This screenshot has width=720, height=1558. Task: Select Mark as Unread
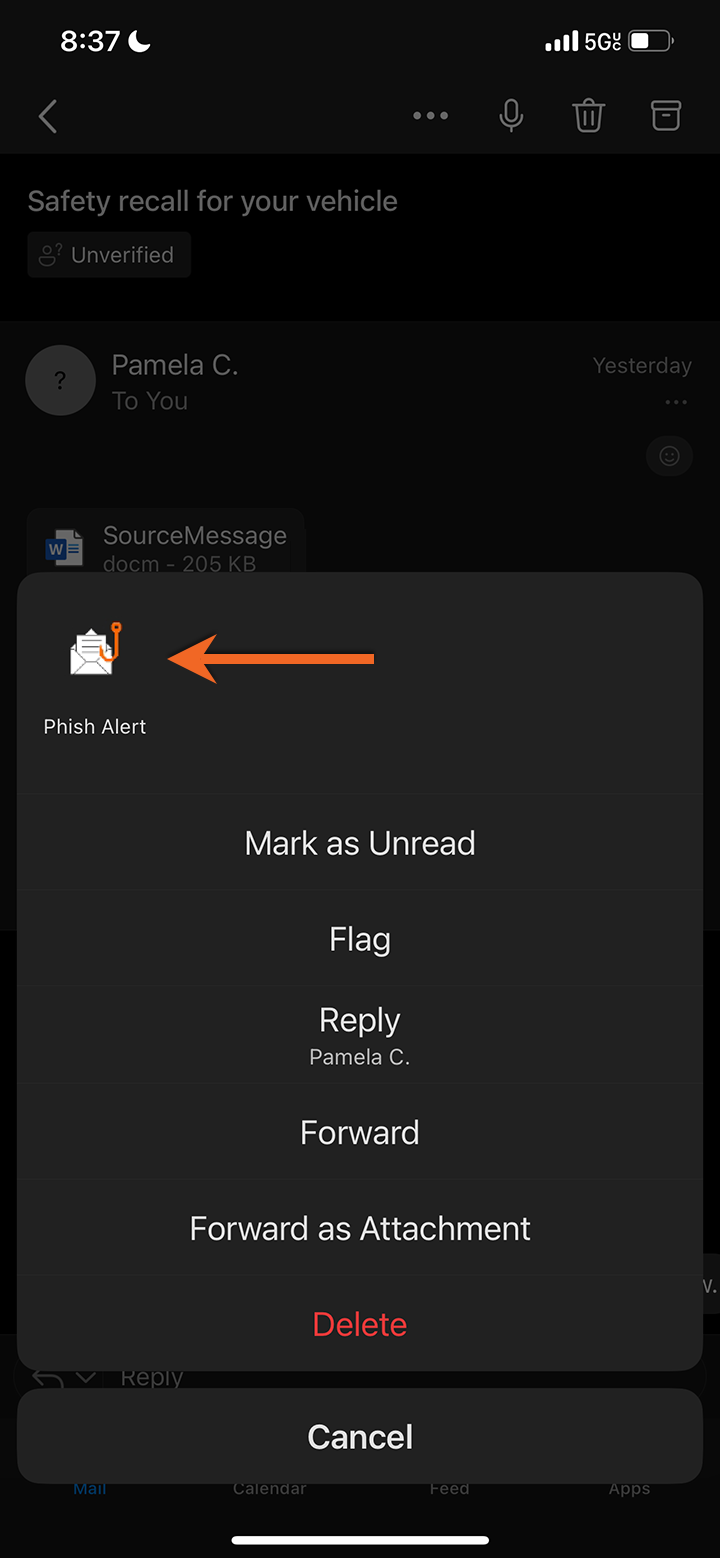(x=360, y=843)
